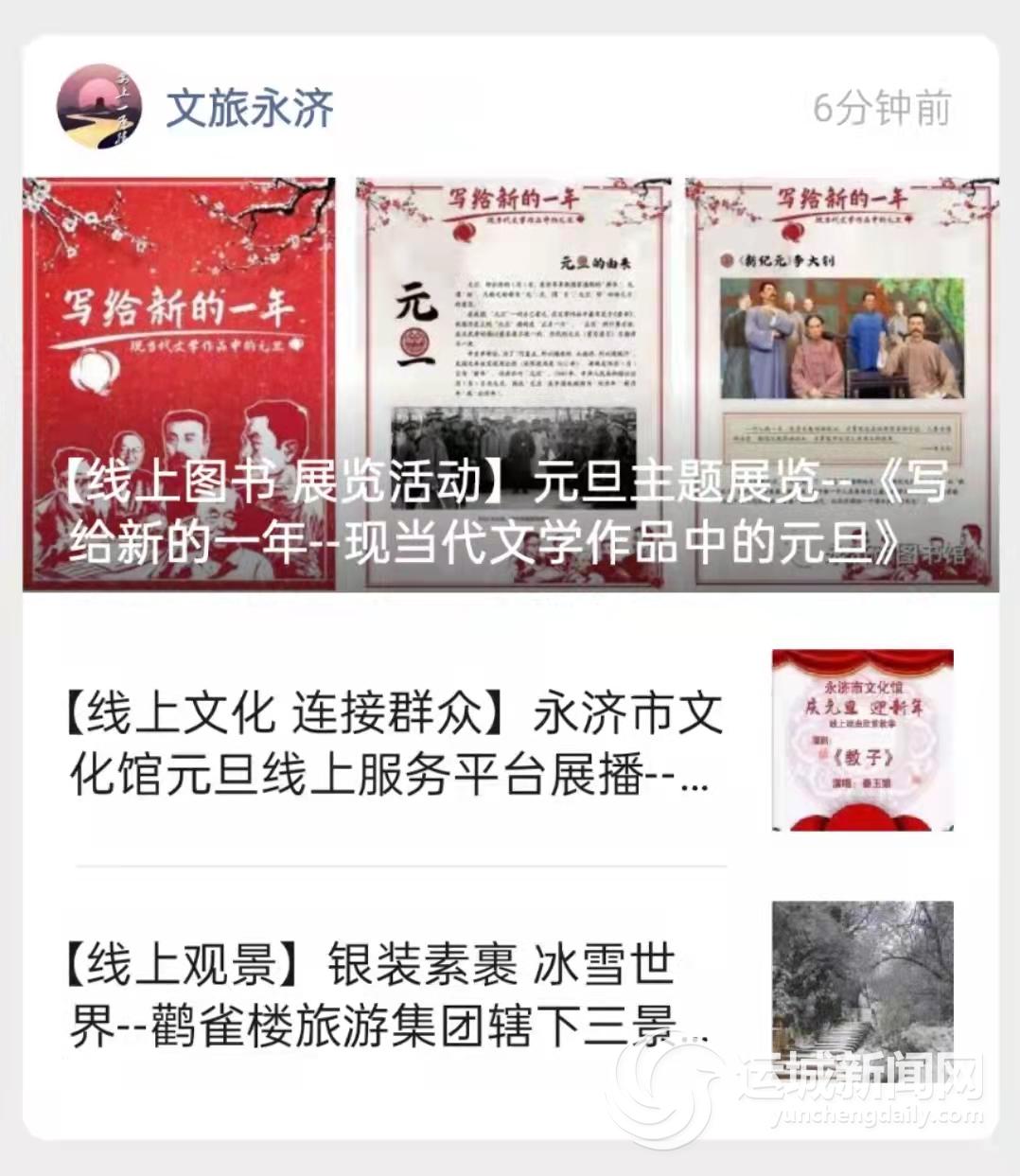The width and height of the screenshot is (1020, 1176).
Task: Open the 线上文化 连接群众 article
Action: point(393,744)
